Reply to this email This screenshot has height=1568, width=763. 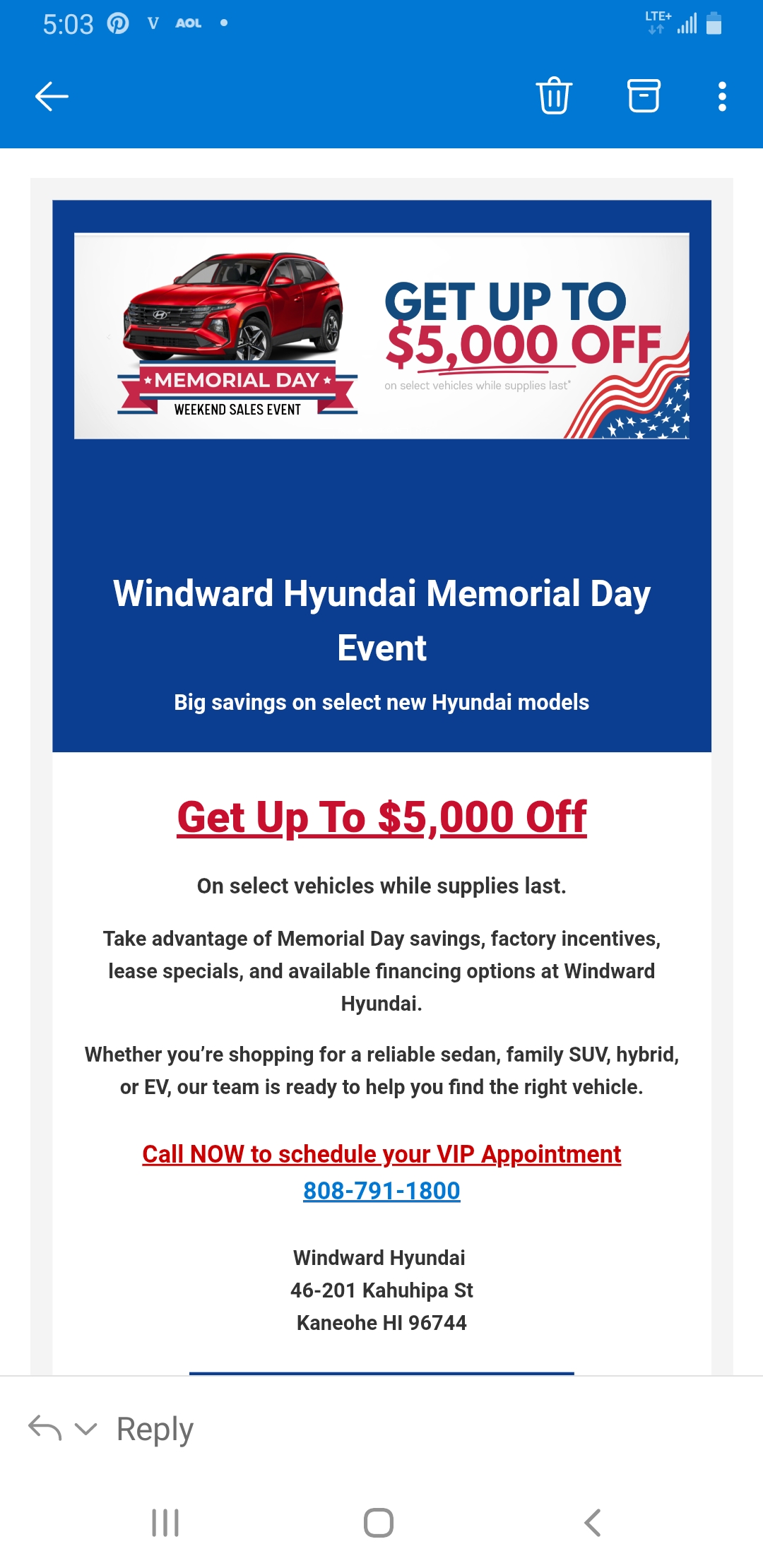(155, 1429)
